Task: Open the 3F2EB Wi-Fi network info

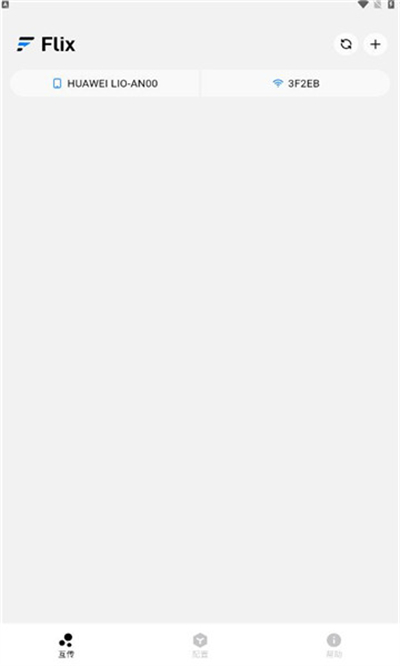Action: pos(295,83)
